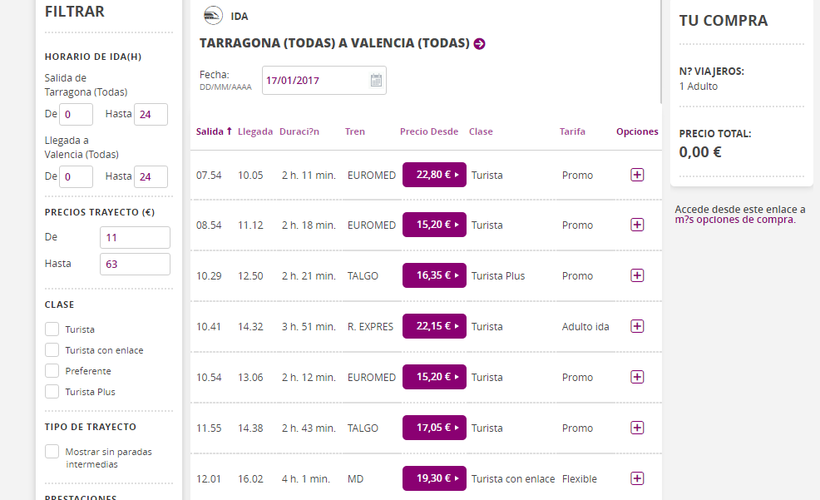The height and width of the screenshot is (500, 820).
Task: Open the más opciones de compra link
Action: coord(735,220)
